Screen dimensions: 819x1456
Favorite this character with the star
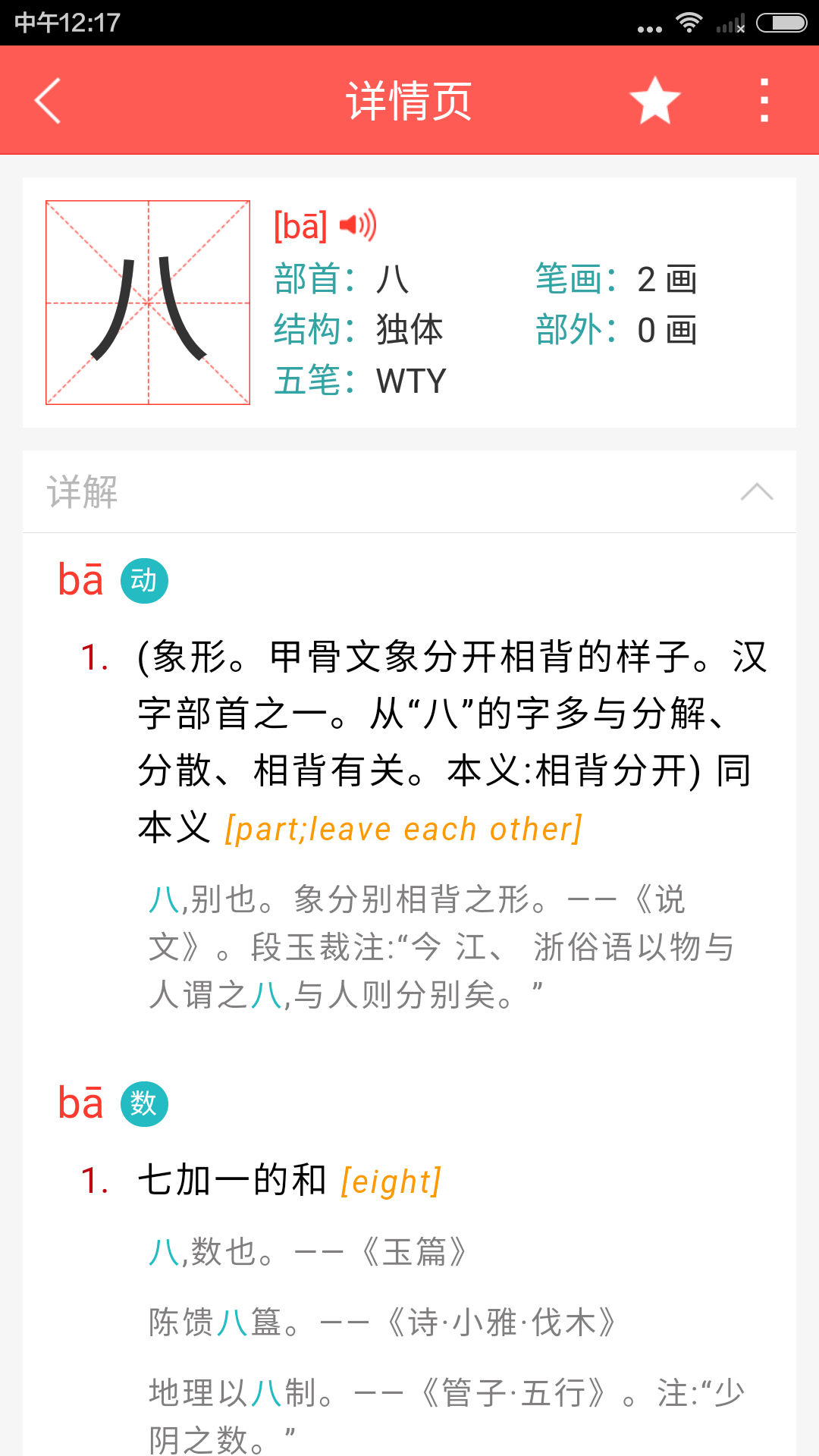655,100
